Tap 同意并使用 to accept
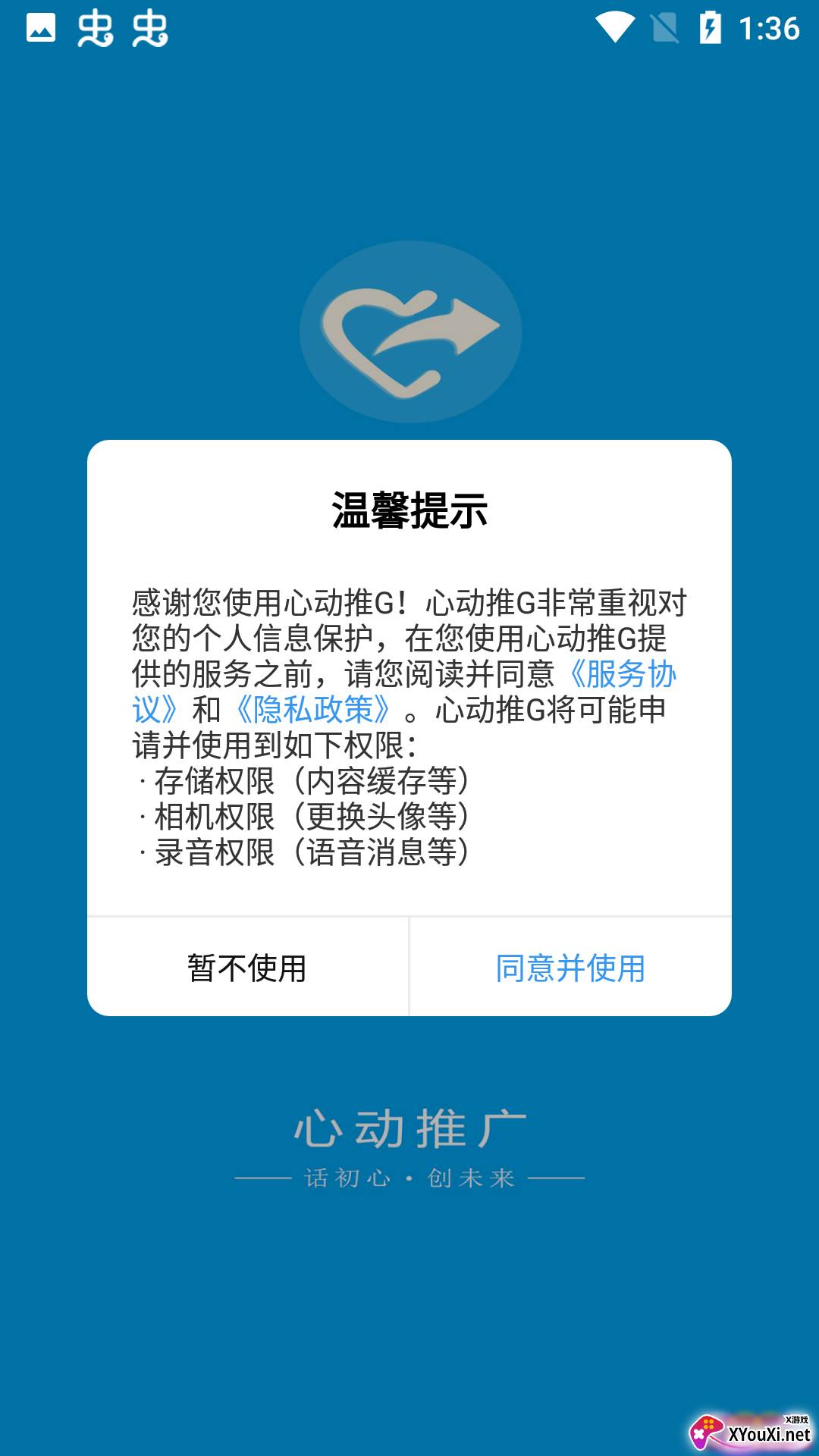Screen dimensions: 819x1456 [570, 968]
